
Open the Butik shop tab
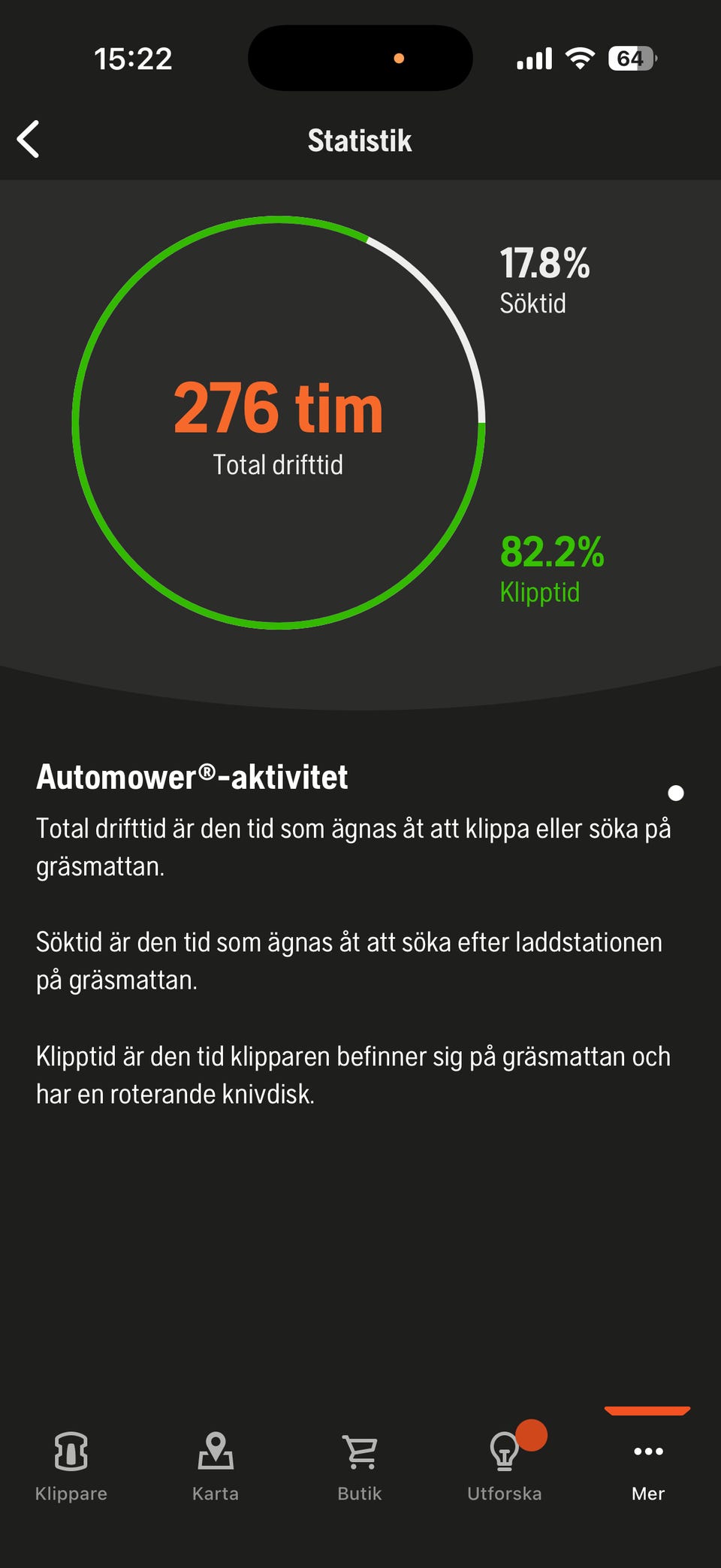tap(360, 1466)
